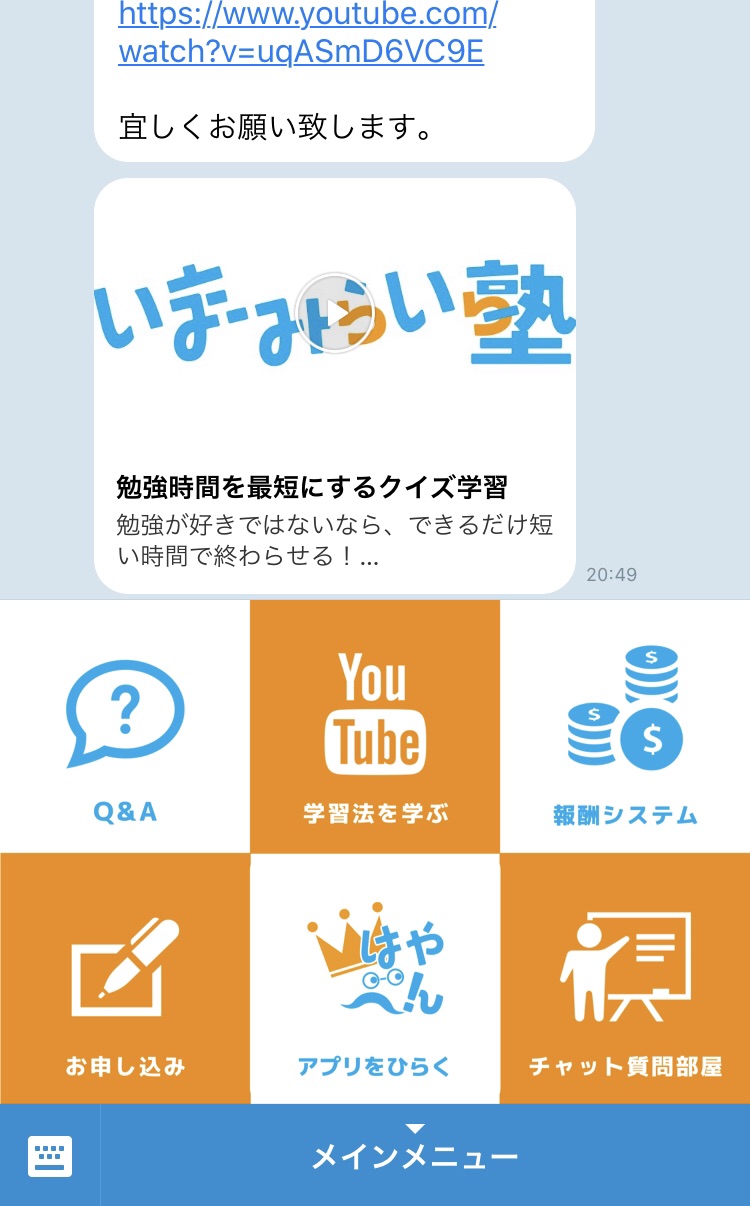750x1206 pixels.
Task: Play the いまーみらい塾 video preview
Action: [x=334, y=313]
